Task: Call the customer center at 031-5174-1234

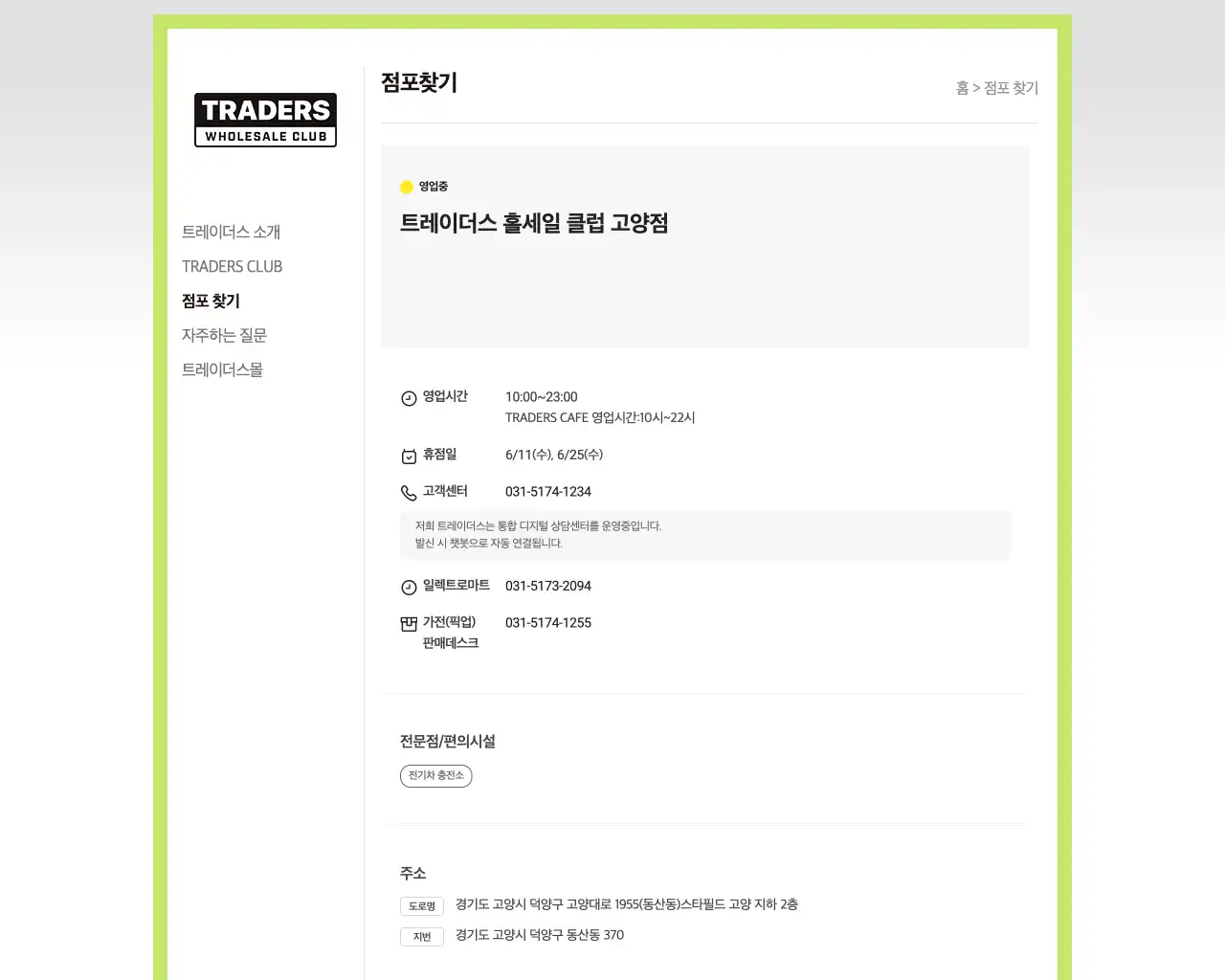Action: pyautogui.click(x=547, y=491)
